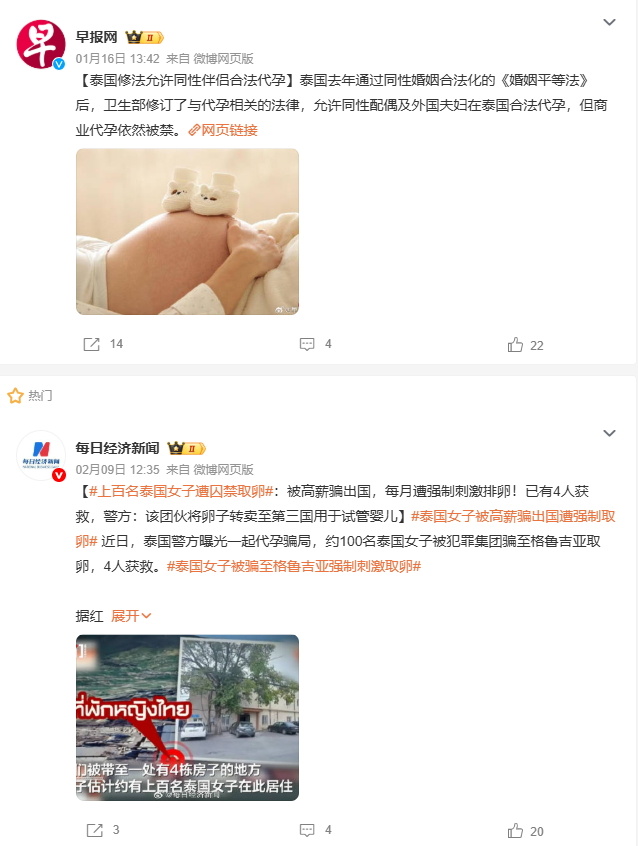View the pregnant belly photo
Screen dimensions: 638x846
coord(187,231)
